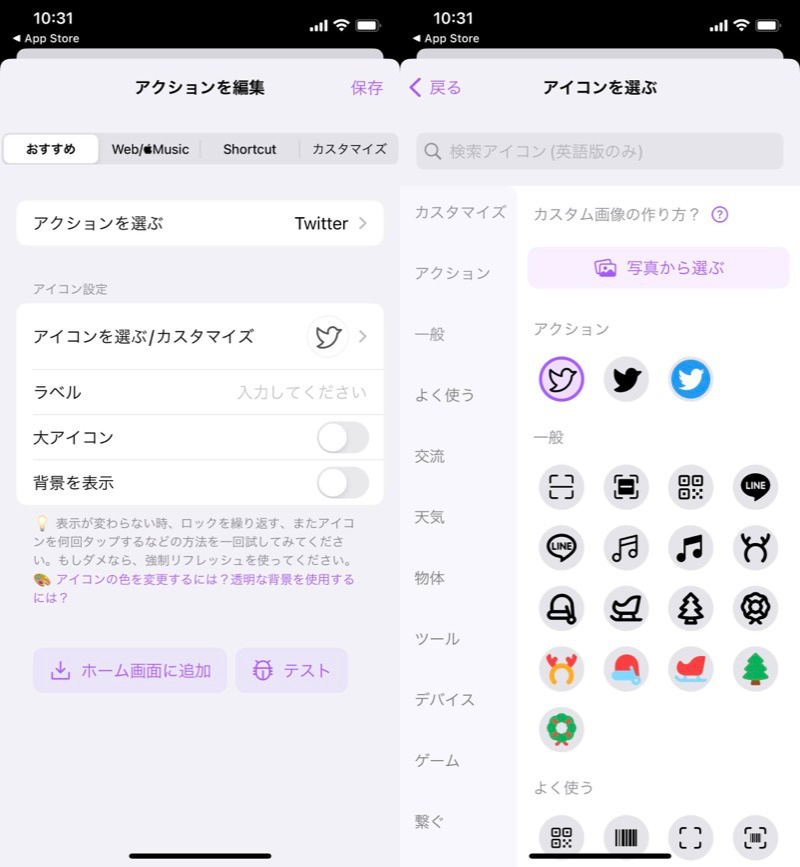Toggle the 大アイコン switch
Viewport: 800px width, 867px height.
342,437
